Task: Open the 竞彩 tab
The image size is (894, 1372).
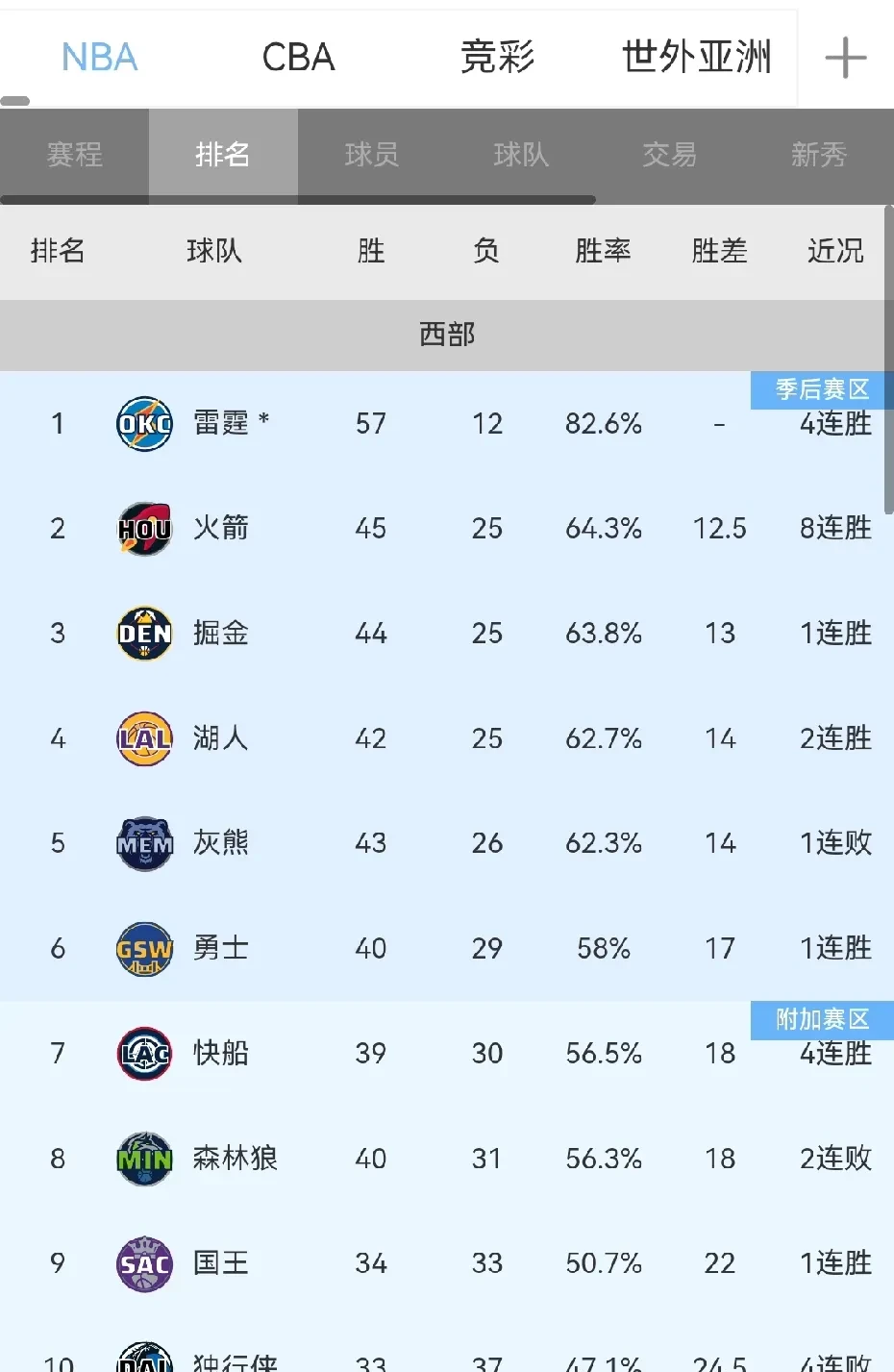Action: tap(497, 58)
